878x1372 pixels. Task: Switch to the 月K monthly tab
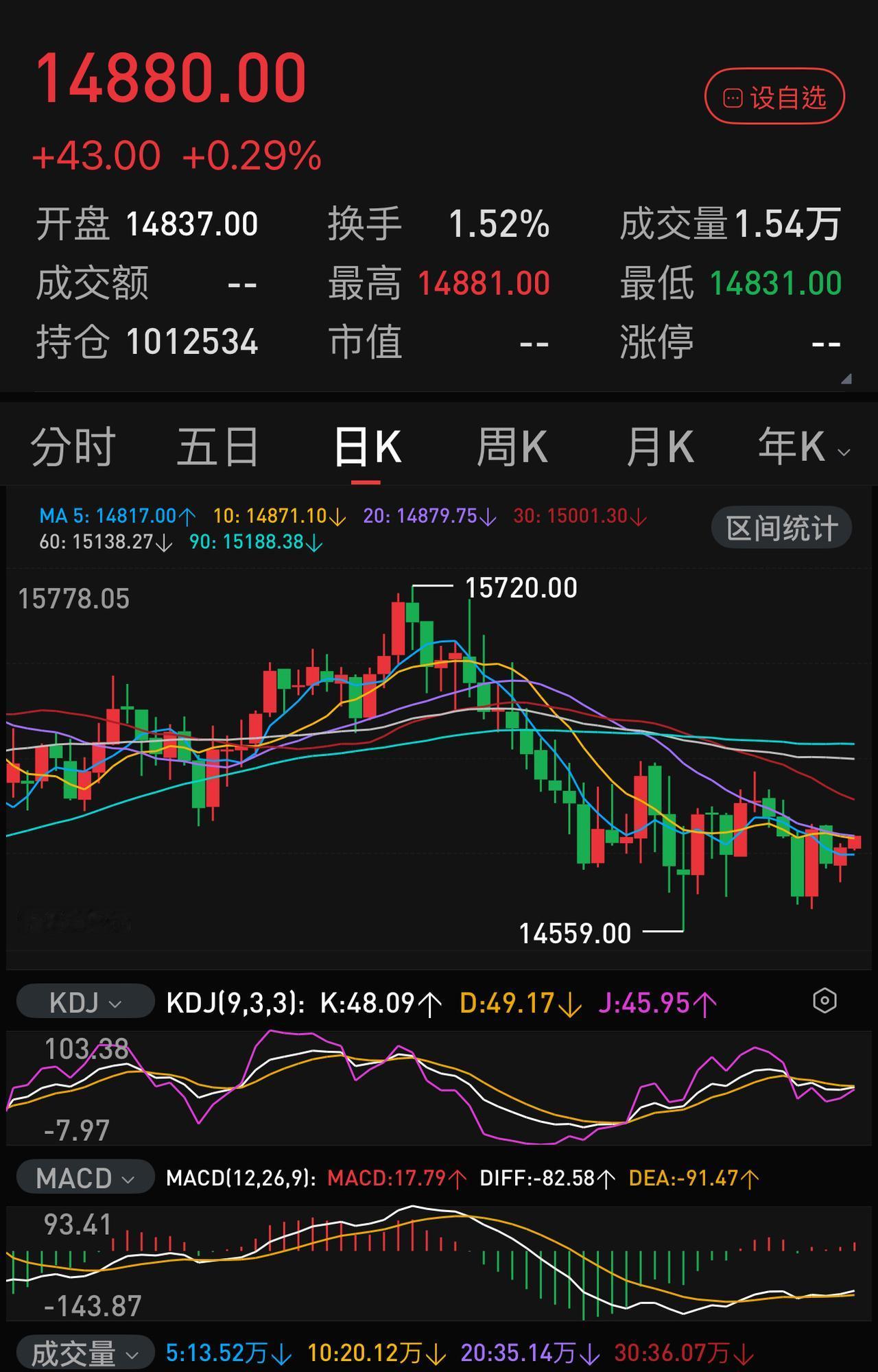(659, 445)
